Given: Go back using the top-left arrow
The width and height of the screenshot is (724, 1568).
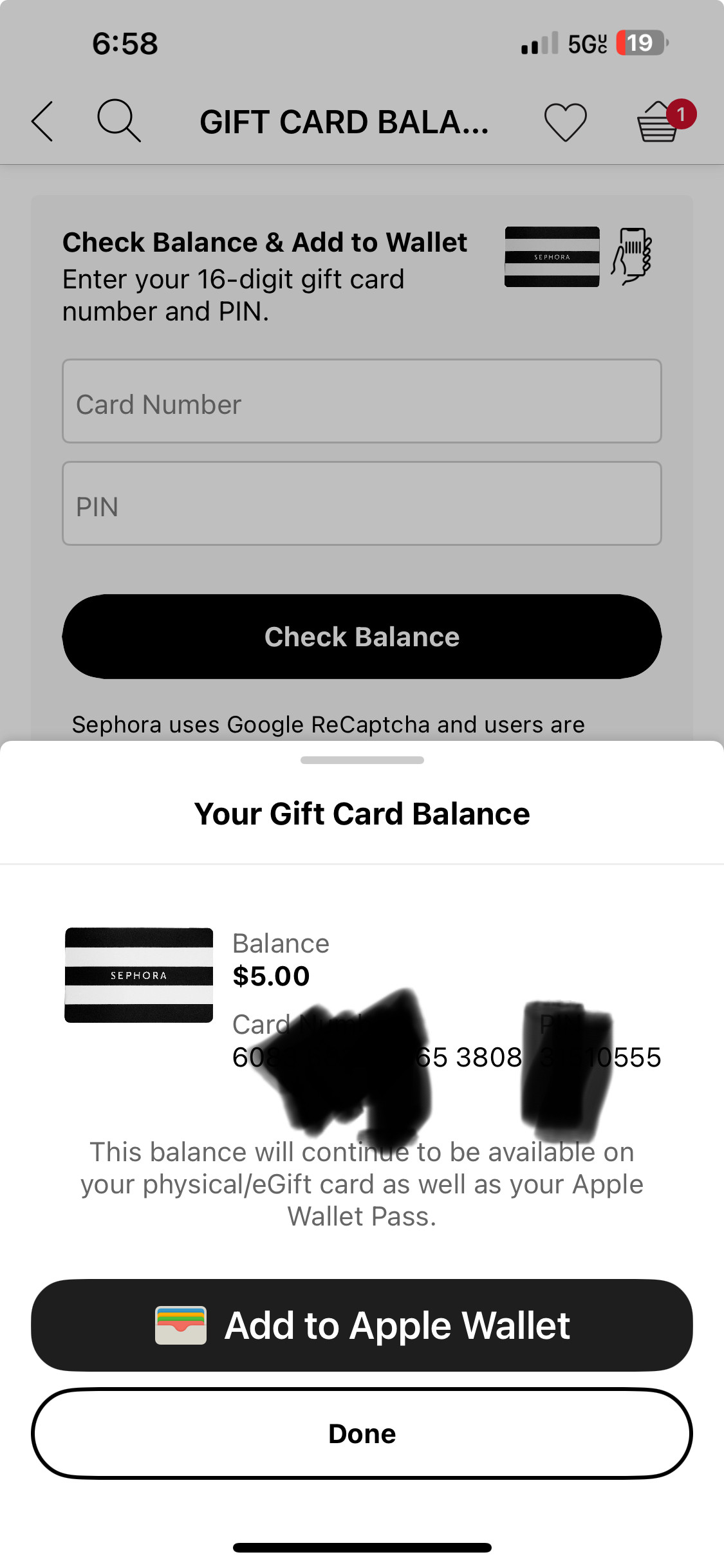Looking at the screenshot, I should [x=42, y=121].
